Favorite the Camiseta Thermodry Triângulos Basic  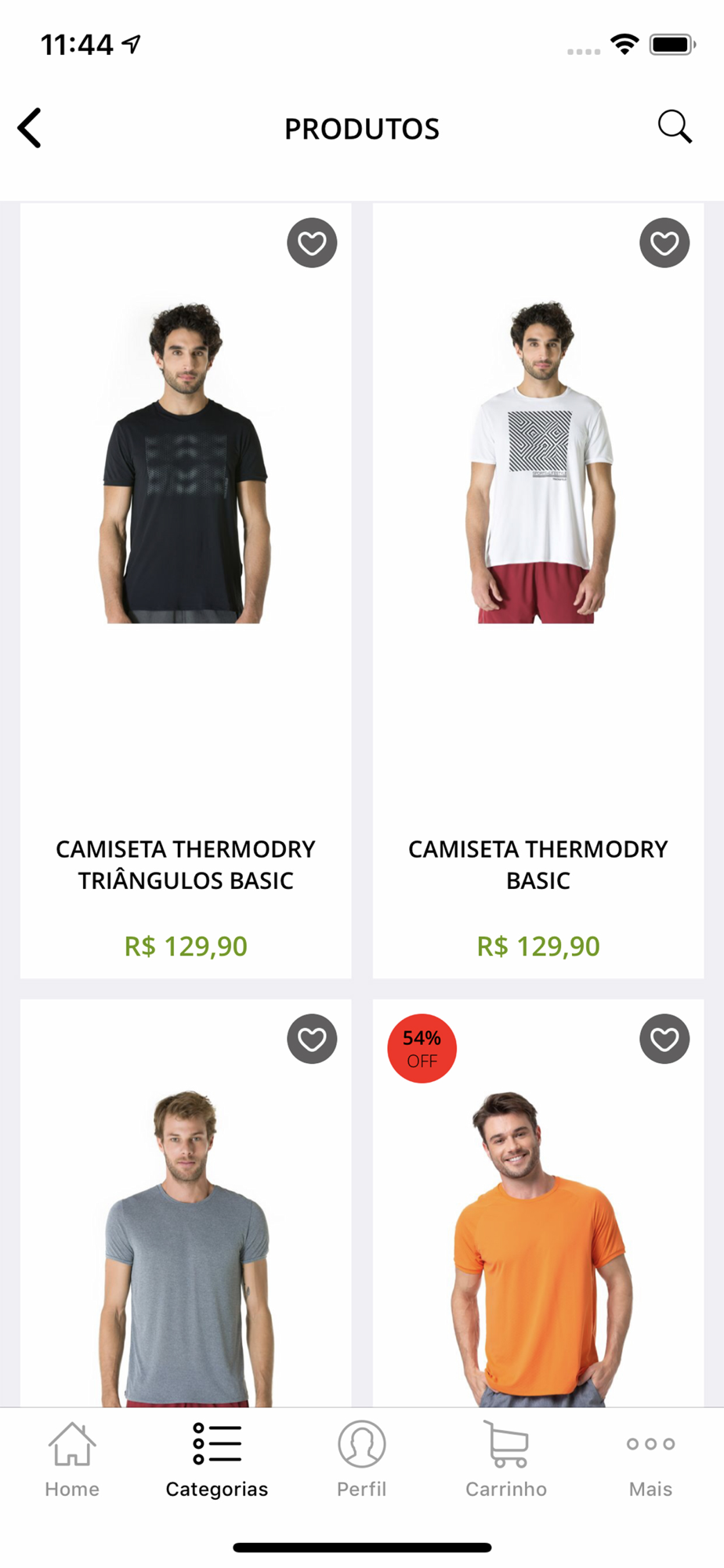[312, 243]
